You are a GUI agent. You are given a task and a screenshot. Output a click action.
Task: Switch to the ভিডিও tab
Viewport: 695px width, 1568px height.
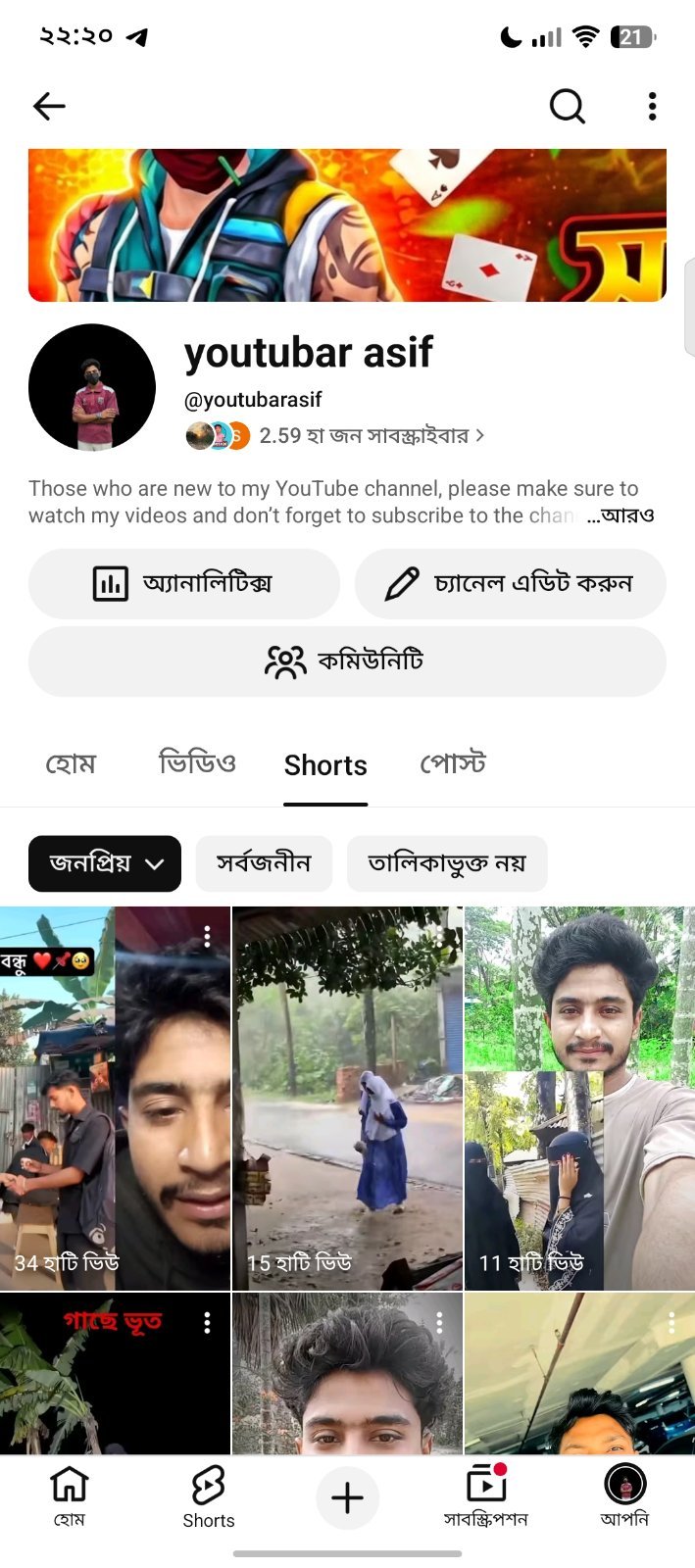click(198, 762)
